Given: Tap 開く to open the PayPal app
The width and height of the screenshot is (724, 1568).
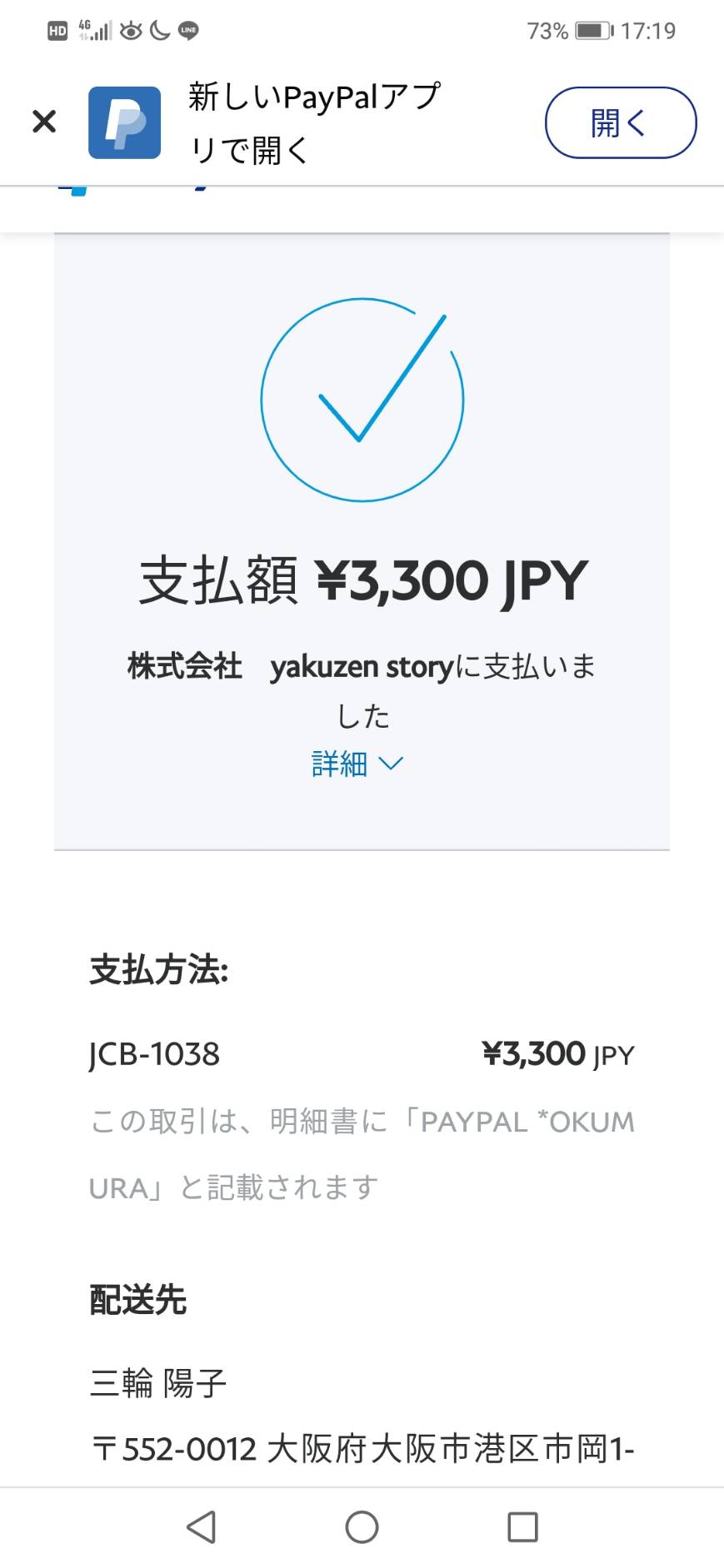Looking at the screenshot, I should point(621,122).
